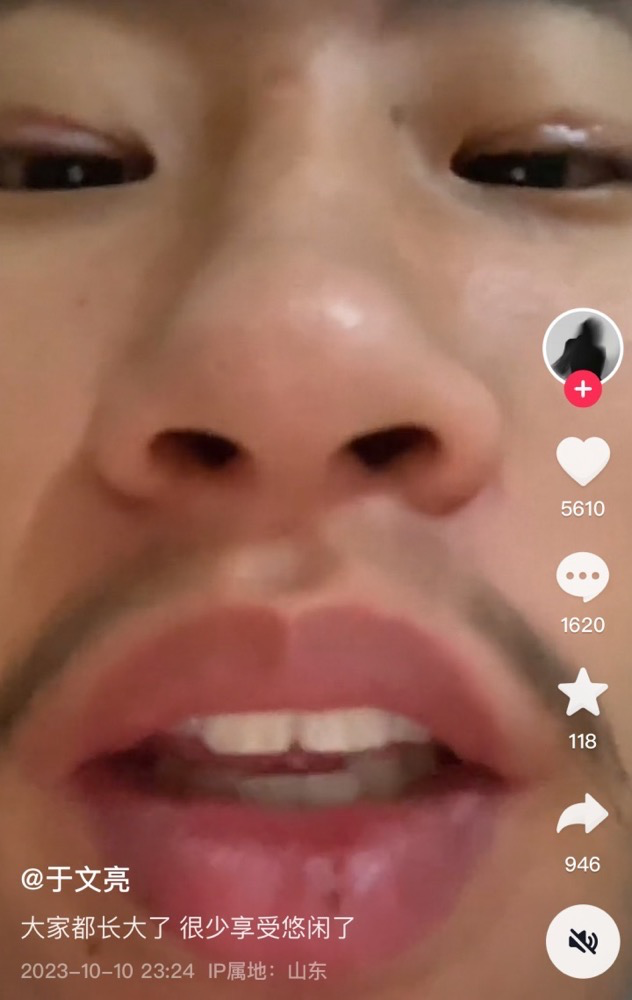The width and height of the screenshot is (632, 1000).
Task: Add this video to favorites
Action: click(582, 694)
